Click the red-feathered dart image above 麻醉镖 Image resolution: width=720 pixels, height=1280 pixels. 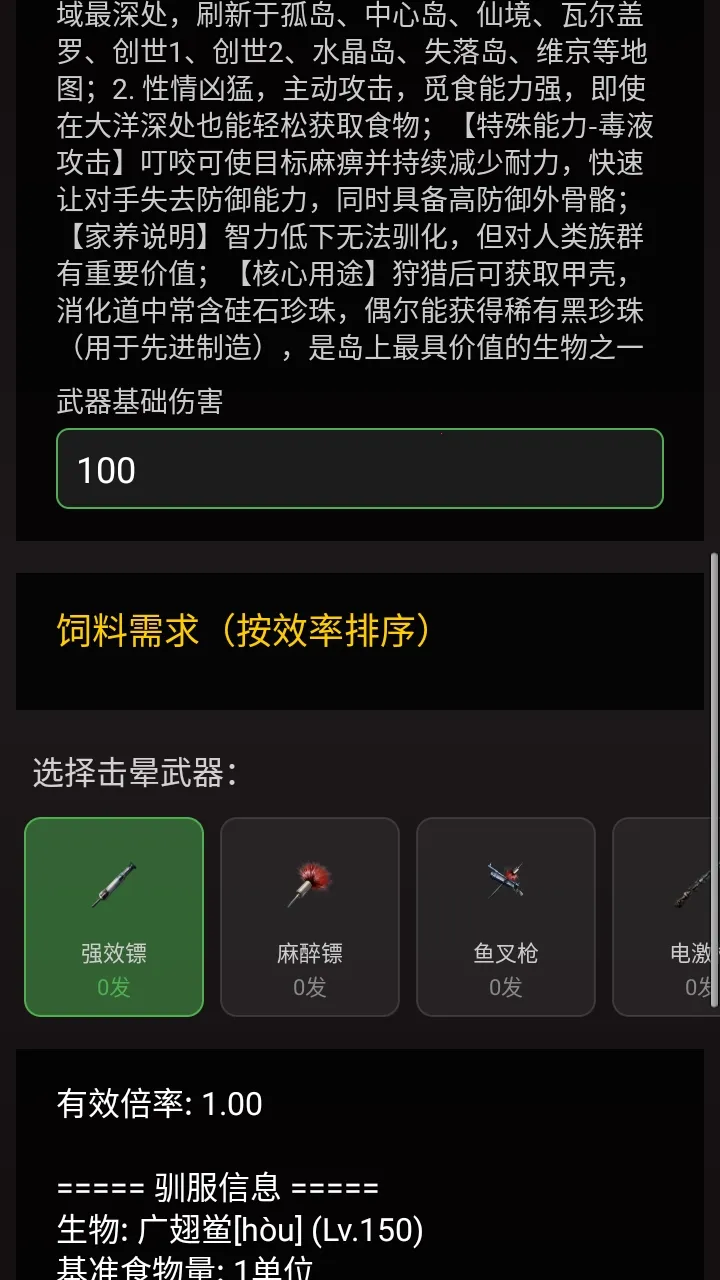click(310, 880)
